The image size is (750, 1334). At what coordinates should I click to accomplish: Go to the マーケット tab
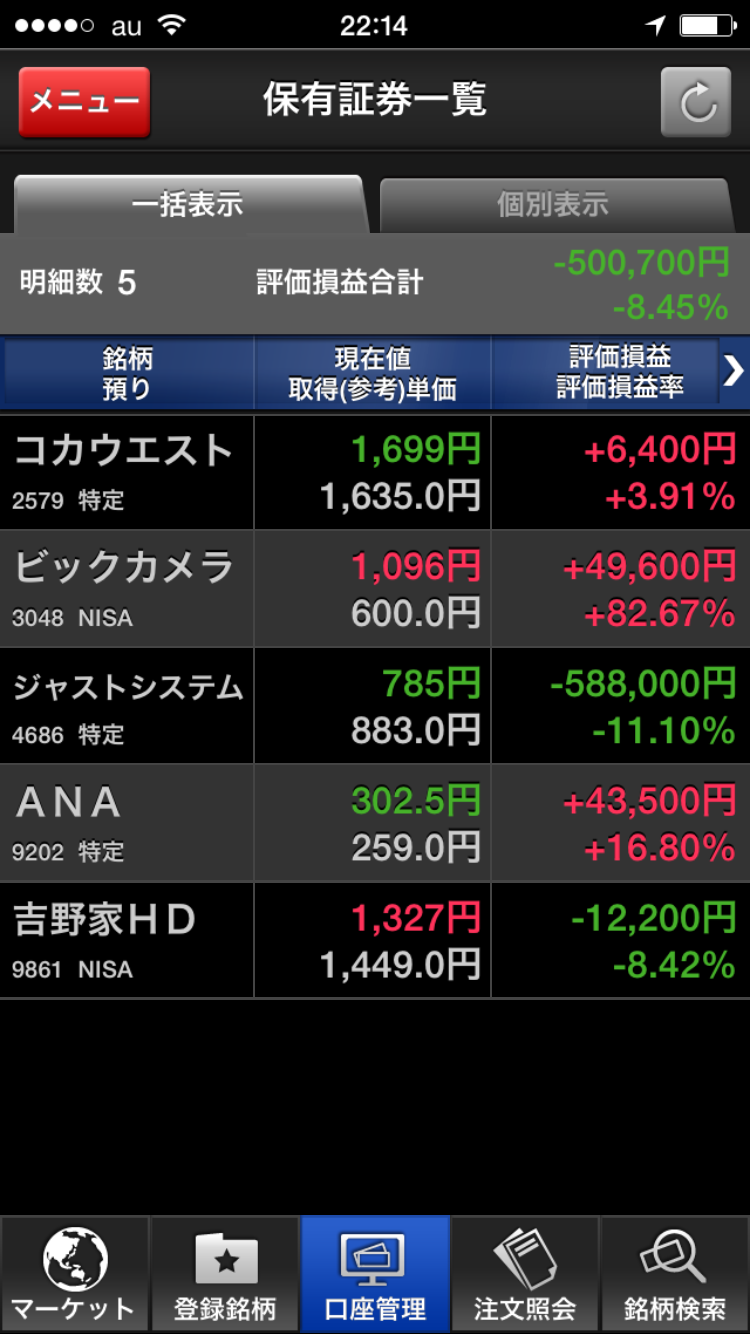click(x=74, y=1275)
